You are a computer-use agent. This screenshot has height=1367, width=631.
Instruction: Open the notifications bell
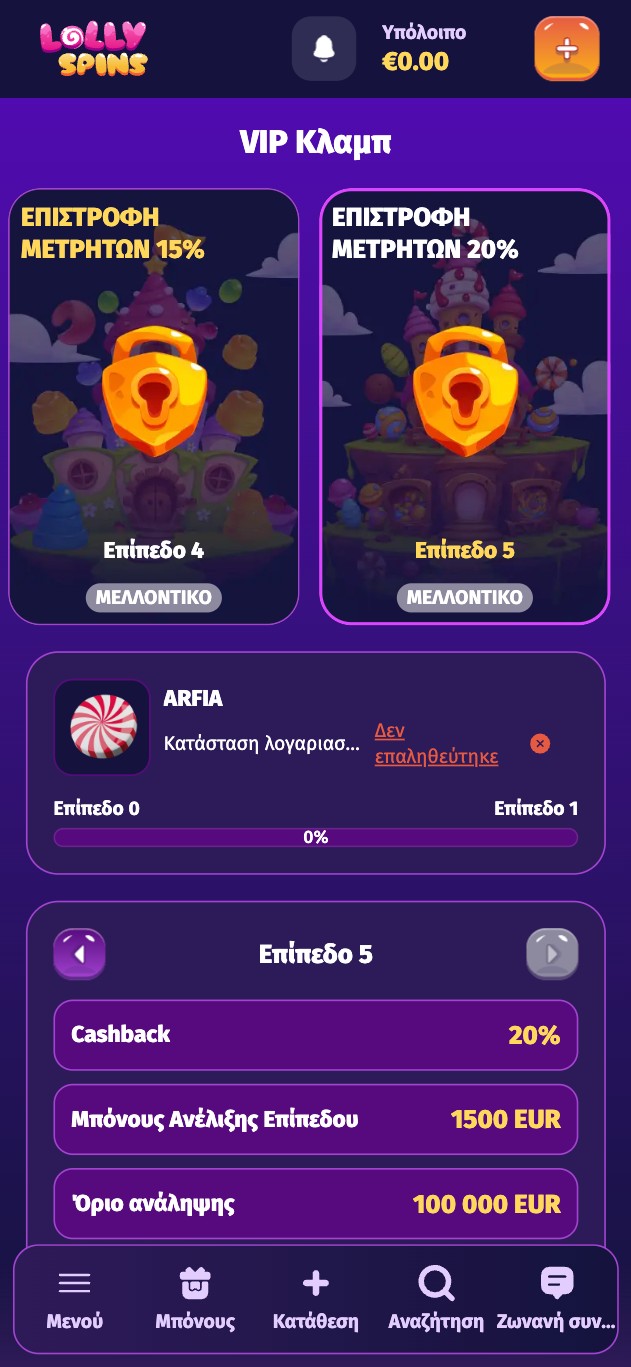(323, 49)
